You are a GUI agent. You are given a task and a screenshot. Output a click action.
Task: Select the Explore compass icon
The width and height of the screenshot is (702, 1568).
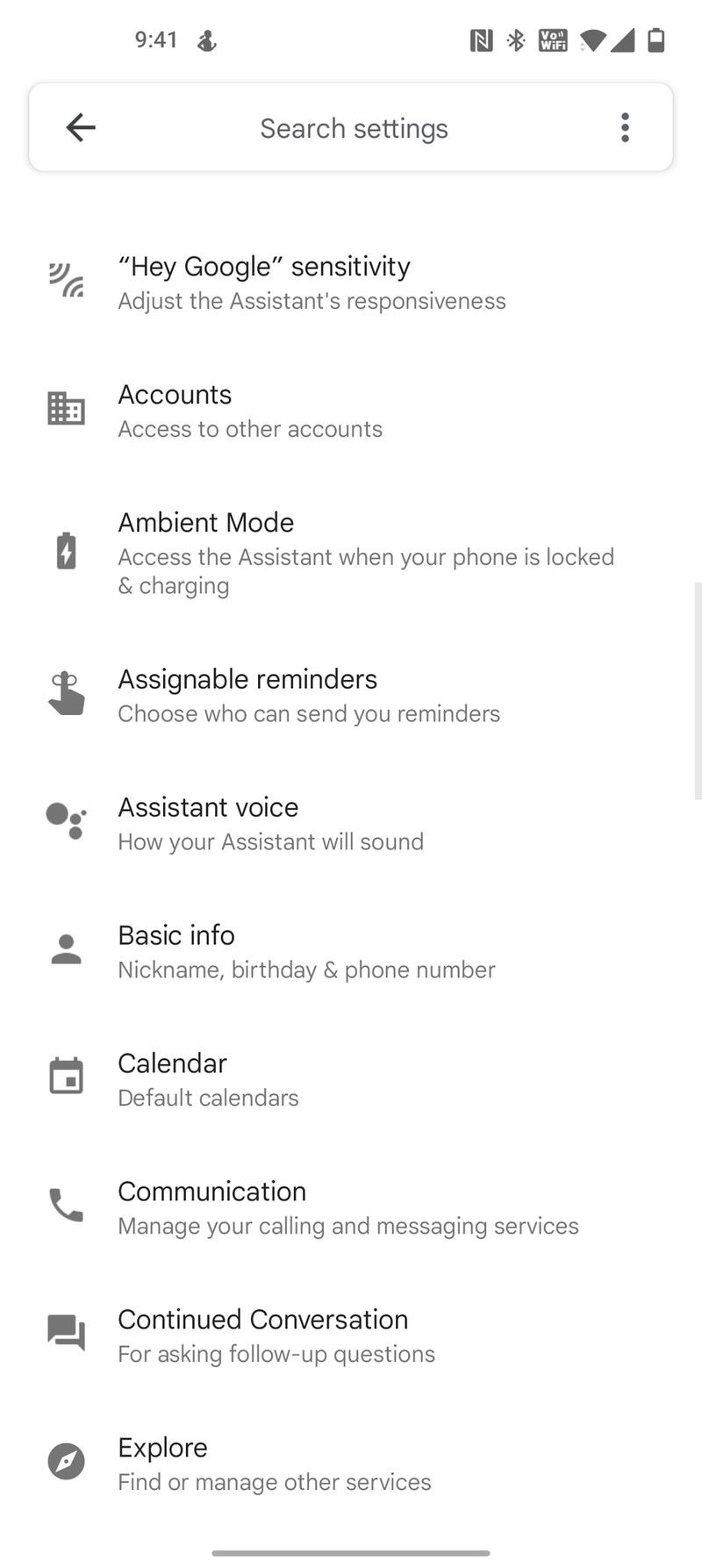(66, 1461)
